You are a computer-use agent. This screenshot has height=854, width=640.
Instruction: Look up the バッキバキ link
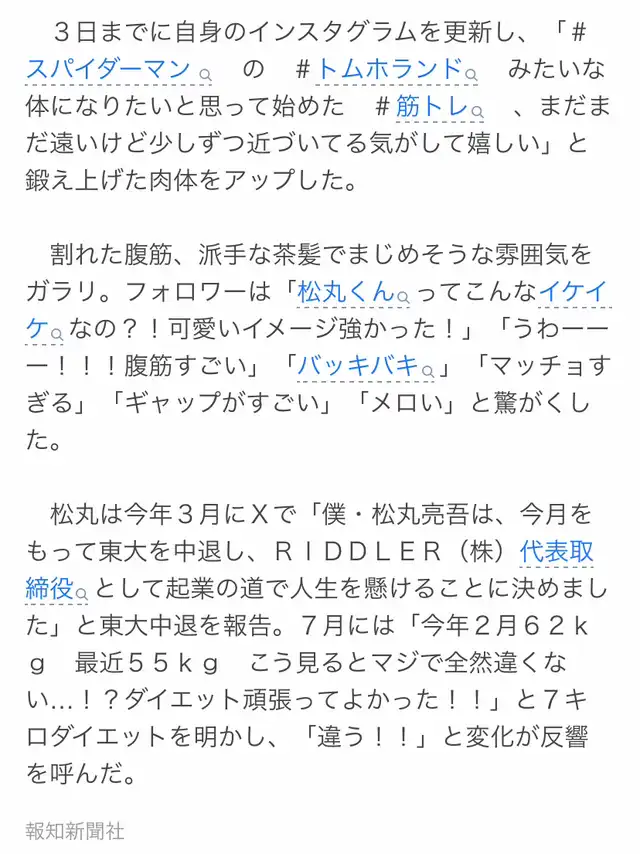pyautogui.click(x=365, y=367)
